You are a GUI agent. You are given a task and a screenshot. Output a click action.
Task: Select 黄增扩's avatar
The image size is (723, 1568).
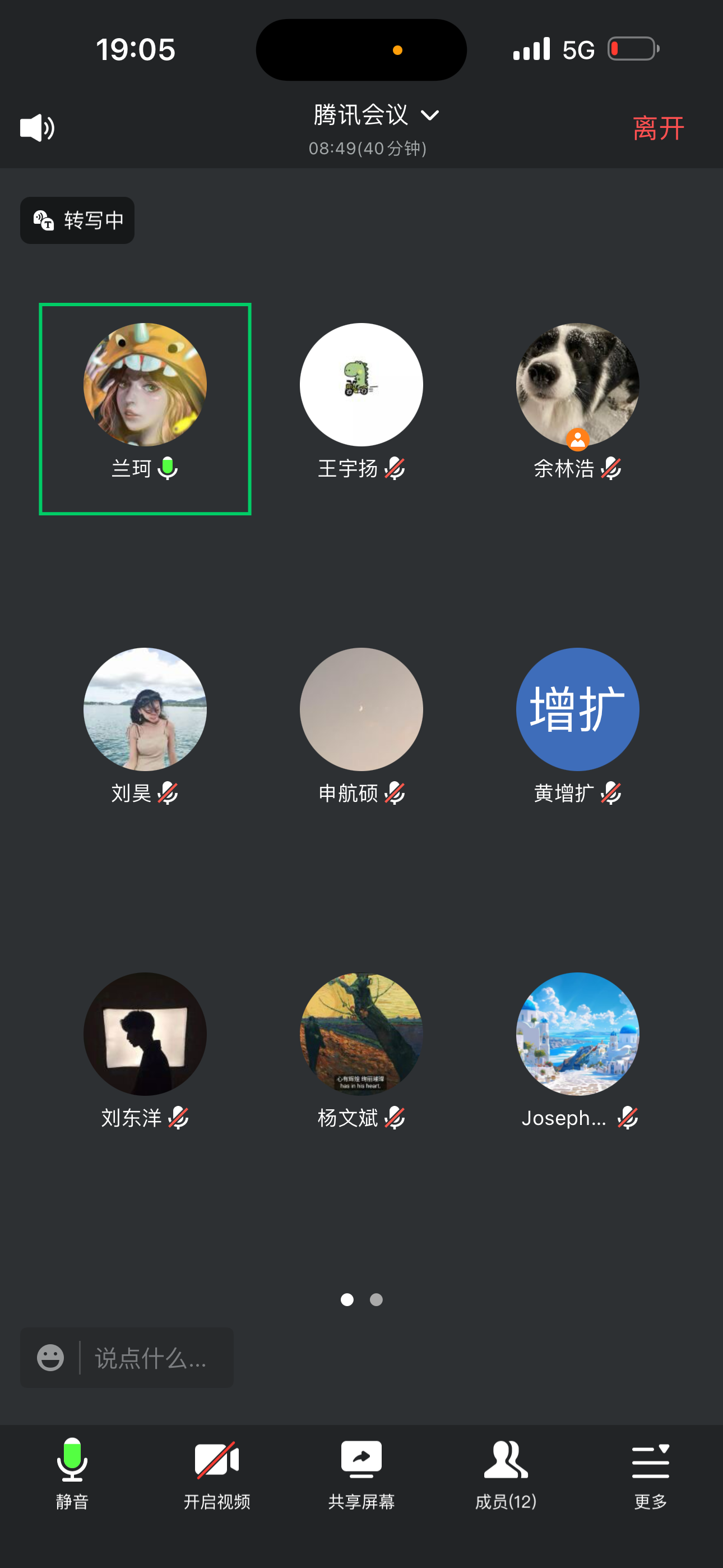pos(577,708)
